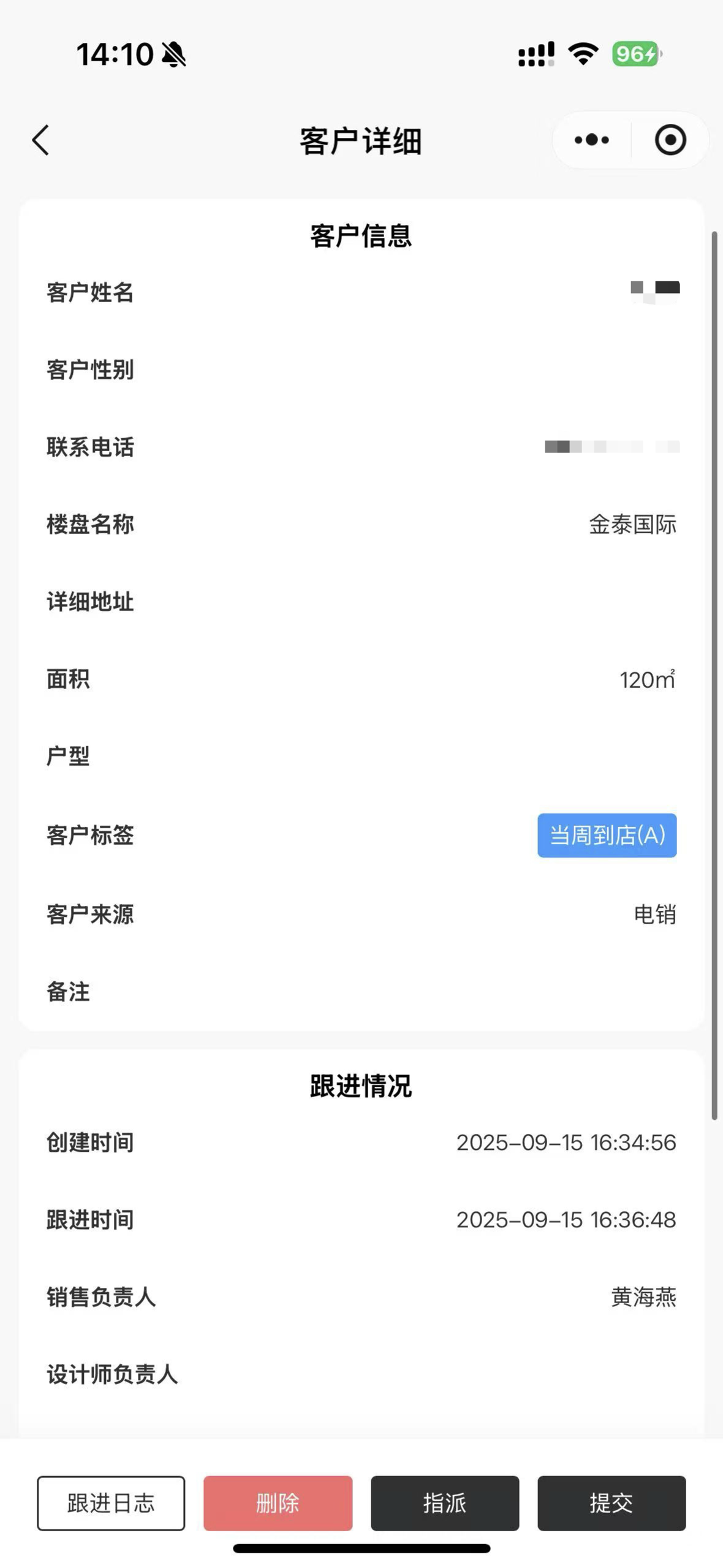Tap the clock showing 14:10
723x1568 pixels.
(x=114, y=55)
